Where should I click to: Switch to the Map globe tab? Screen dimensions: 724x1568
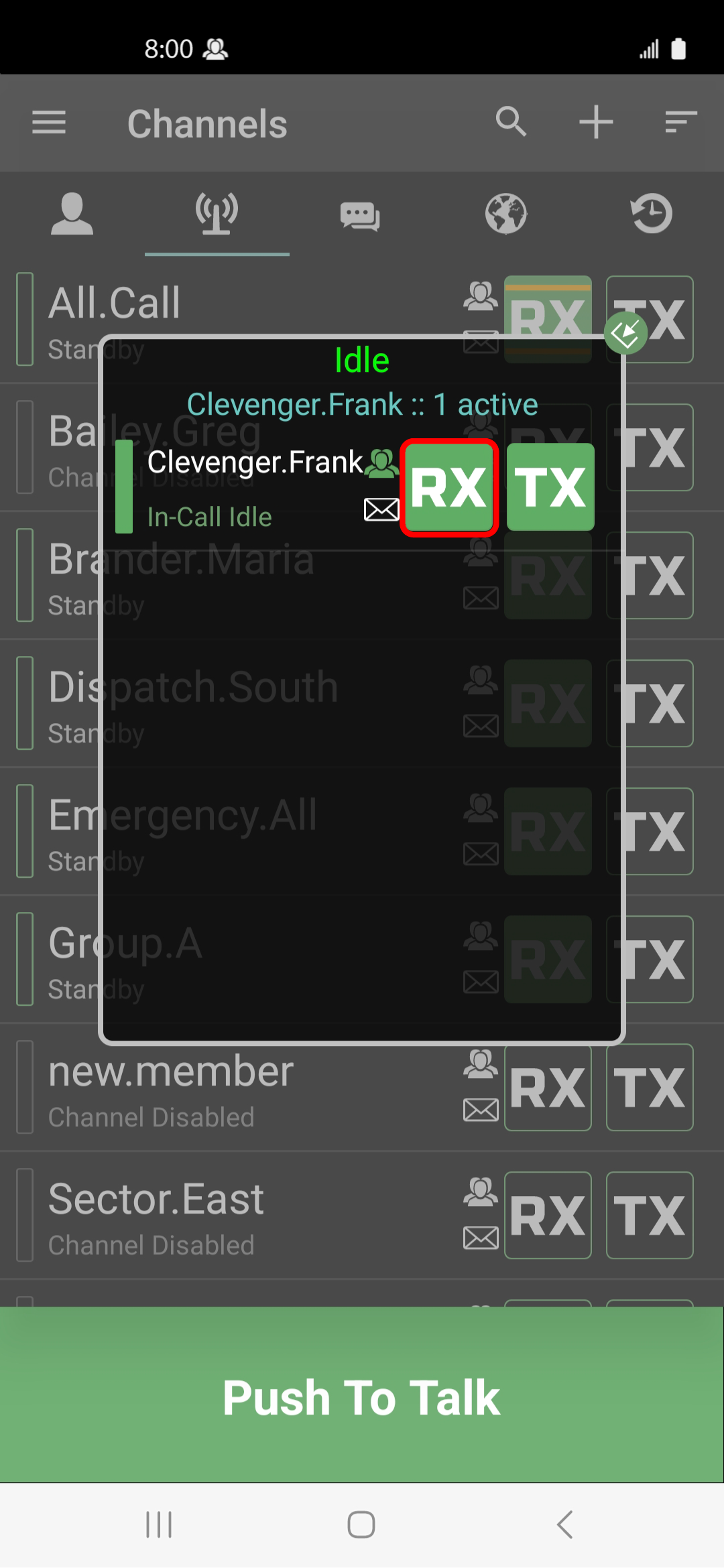[505, 214]
